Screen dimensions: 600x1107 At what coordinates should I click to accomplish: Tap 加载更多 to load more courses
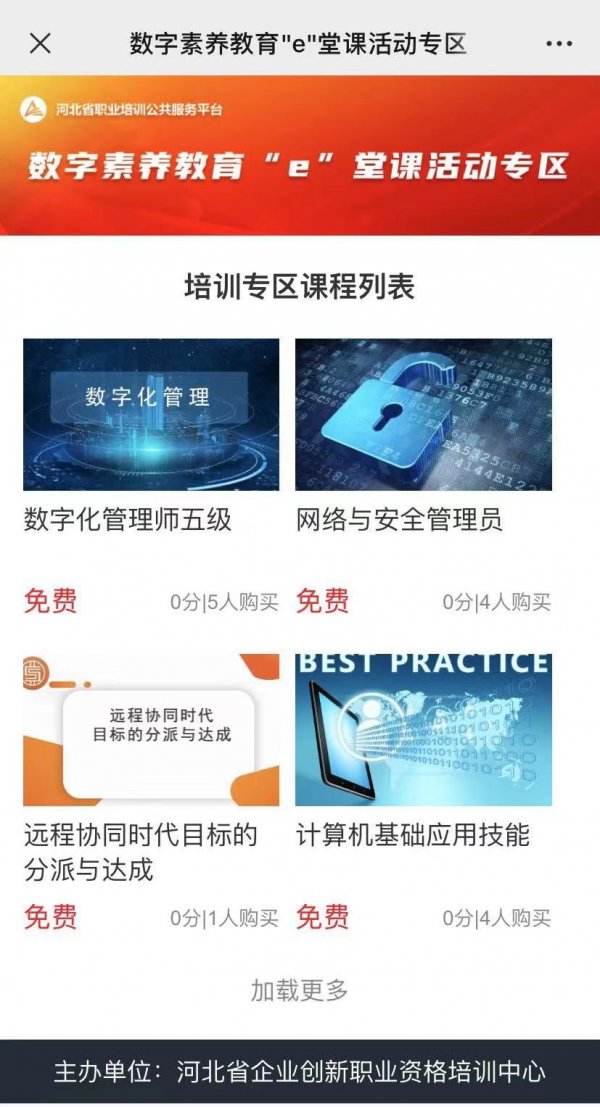(299, 990)
